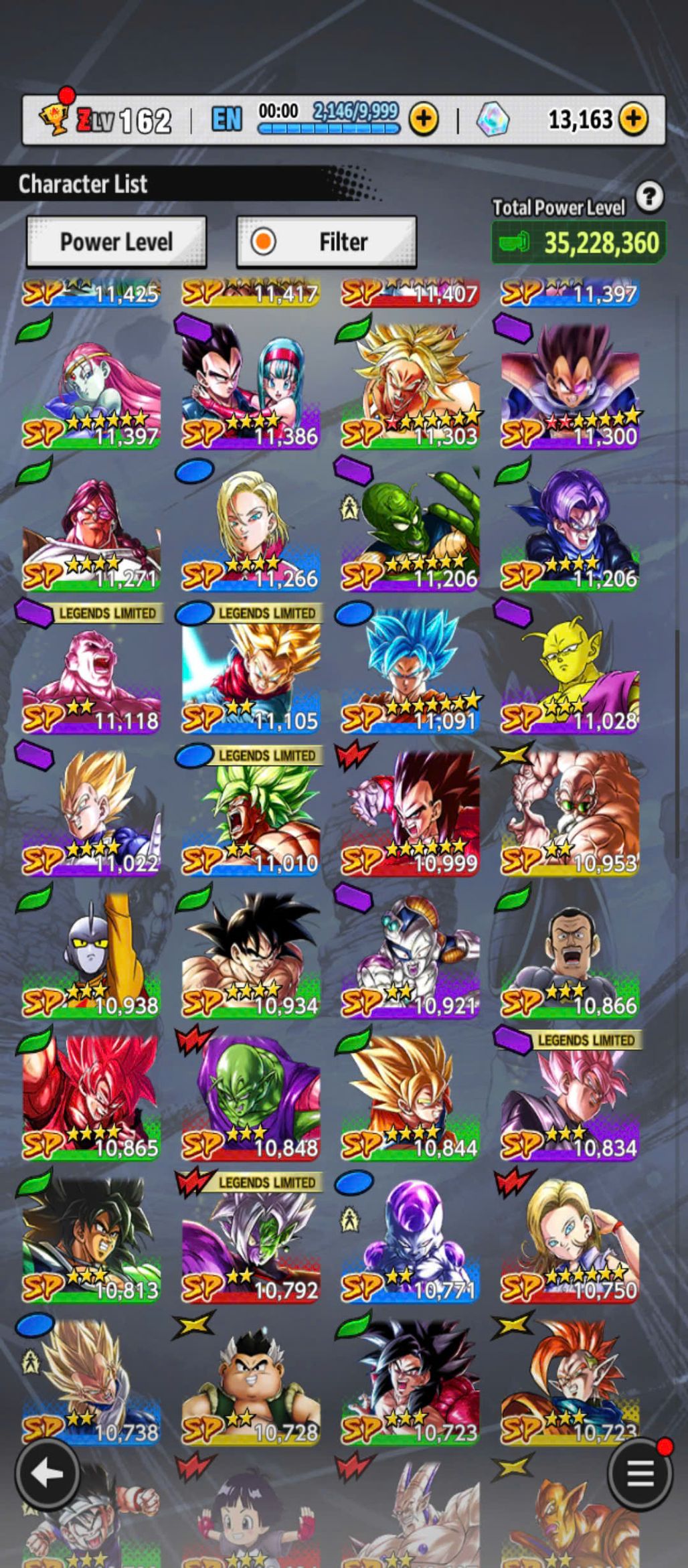Open the player level trophy icon
This screenshot has width=688, height=1568.
pyautogui.click(x=54, y=119)
